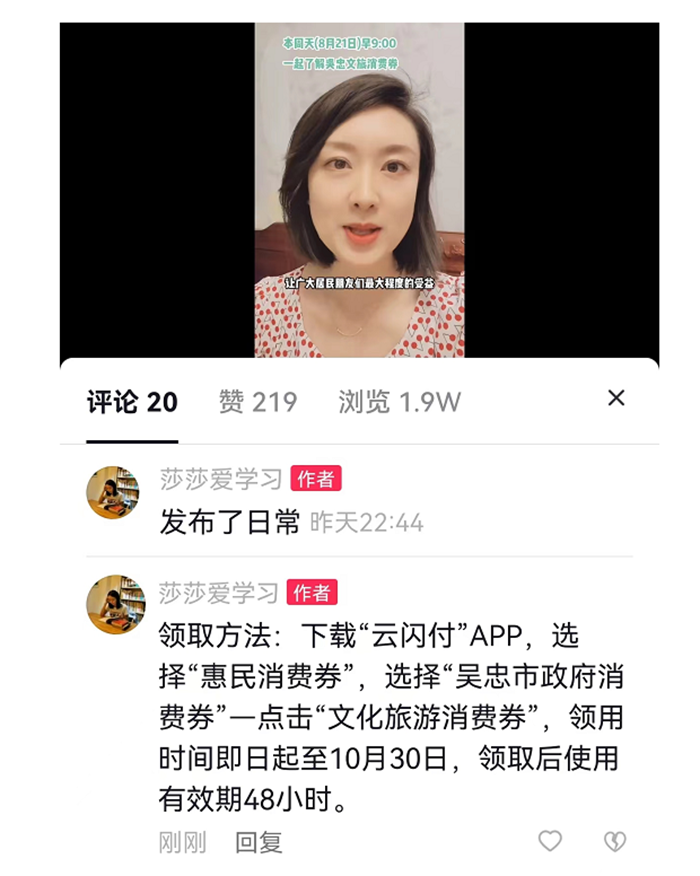Screen dimensions: 700x876
Task: Open the author's avatar on the 领取方法 comment
Action: [112, 604]
